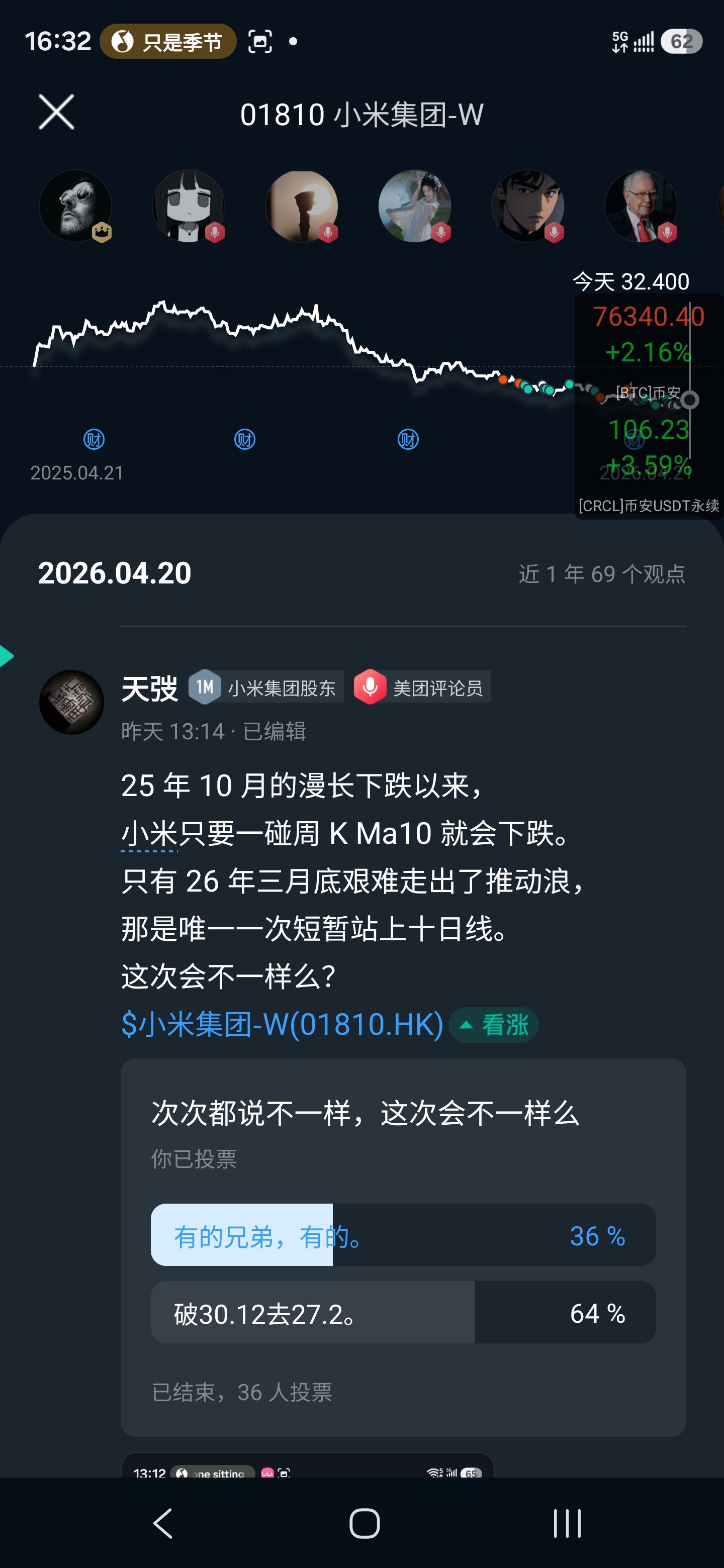724x1568 pixels.
Task: Select the poll option 有的兄弟，有的。
Action: click(403, 1236)
